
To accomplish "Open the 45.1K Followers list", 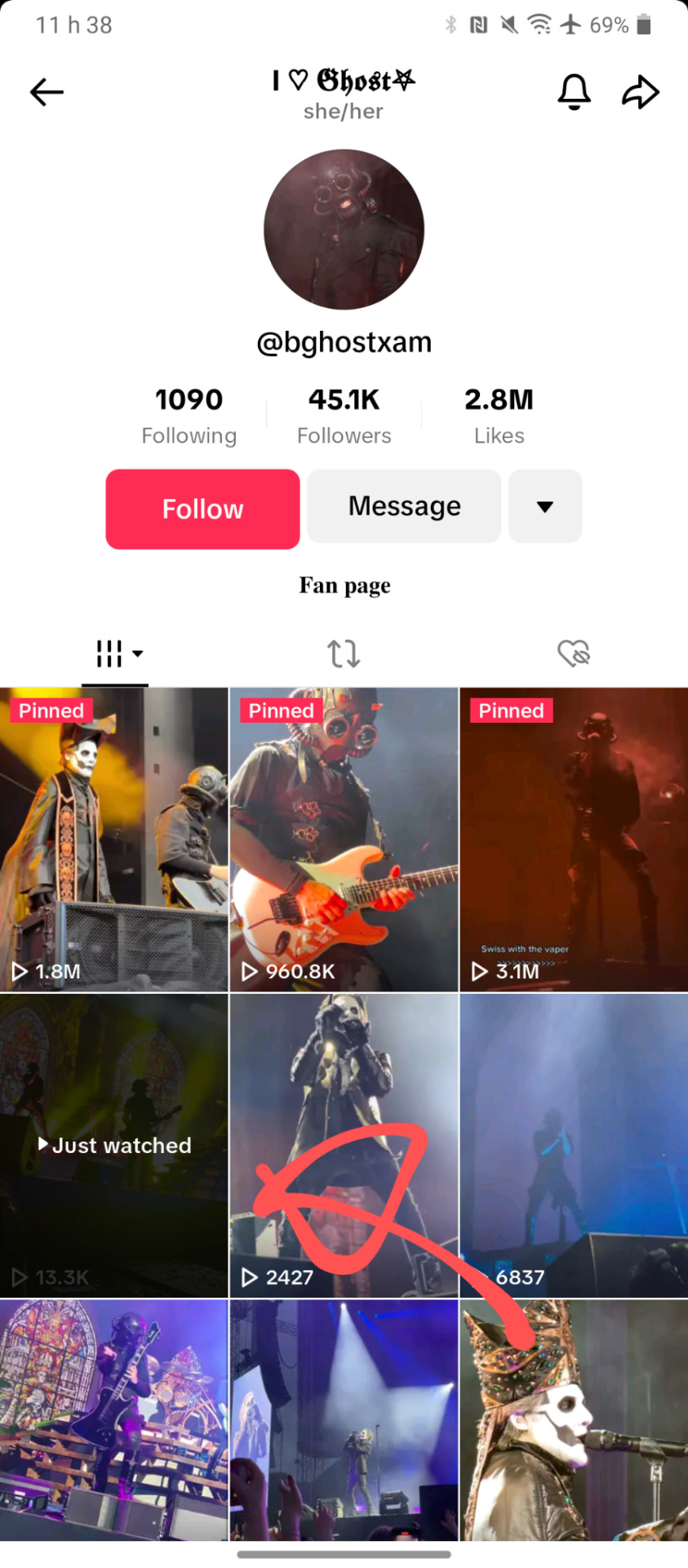I will click(344, 416).
